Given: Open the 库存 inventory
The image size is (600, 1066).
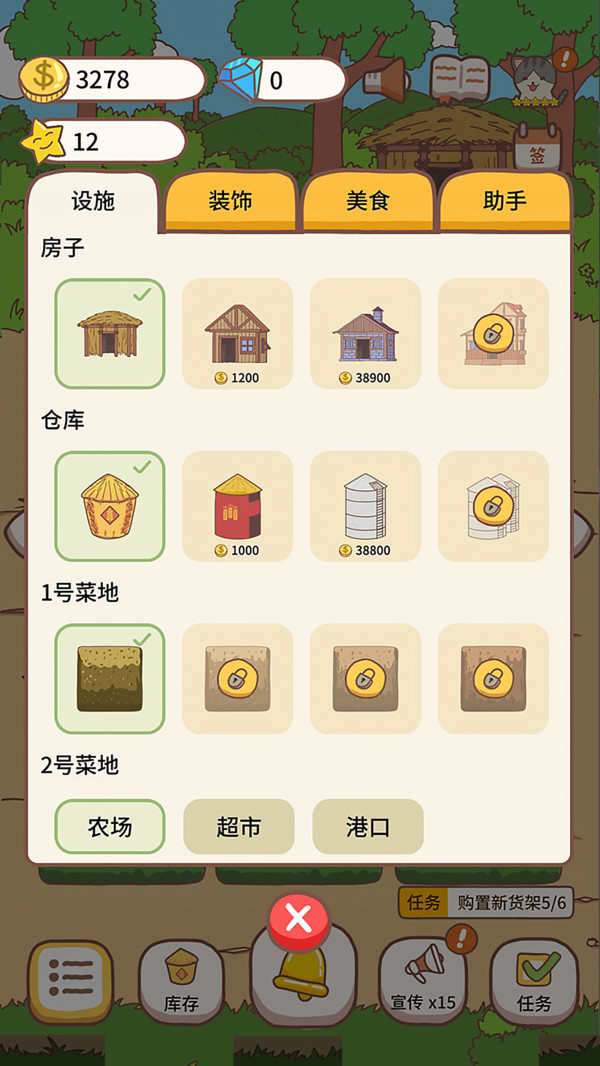Looking at the screenshot, I should click(x=181, y=981).
